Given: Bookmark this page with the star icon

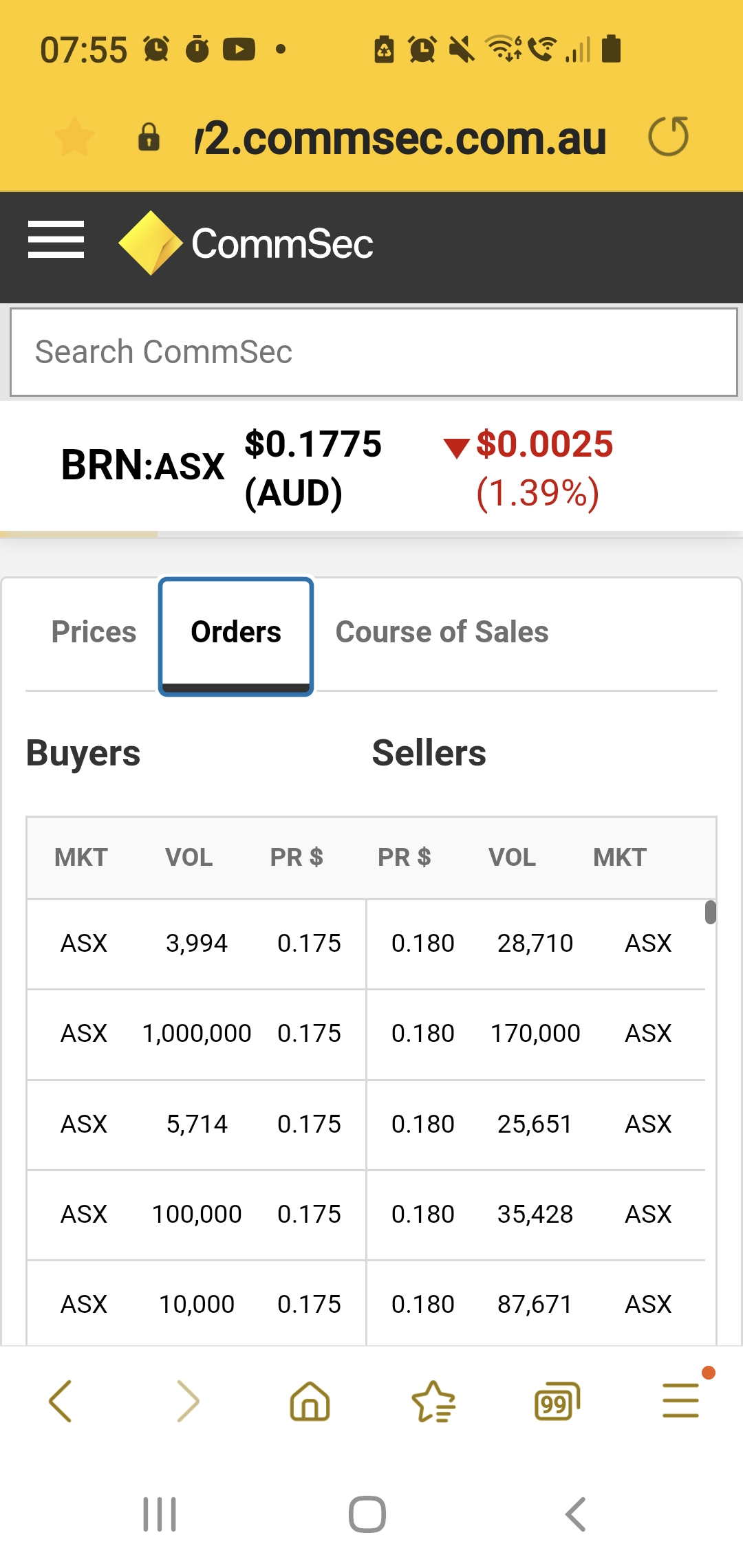Looking at the screenshot, I should (x=74, y=136).
